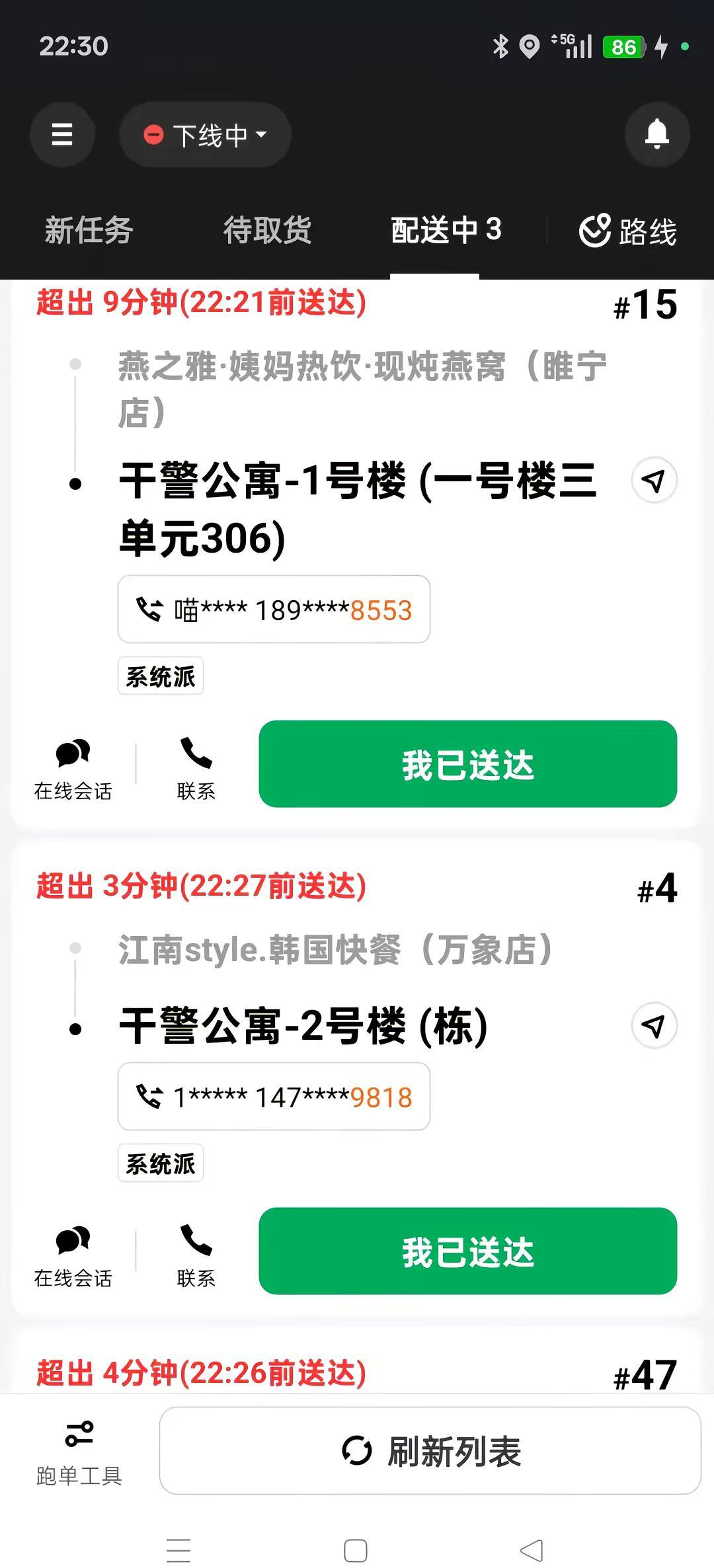This screenshot has height=1568, width=714.
Task: Go back using system navigation
Action: coord(532,1550)
